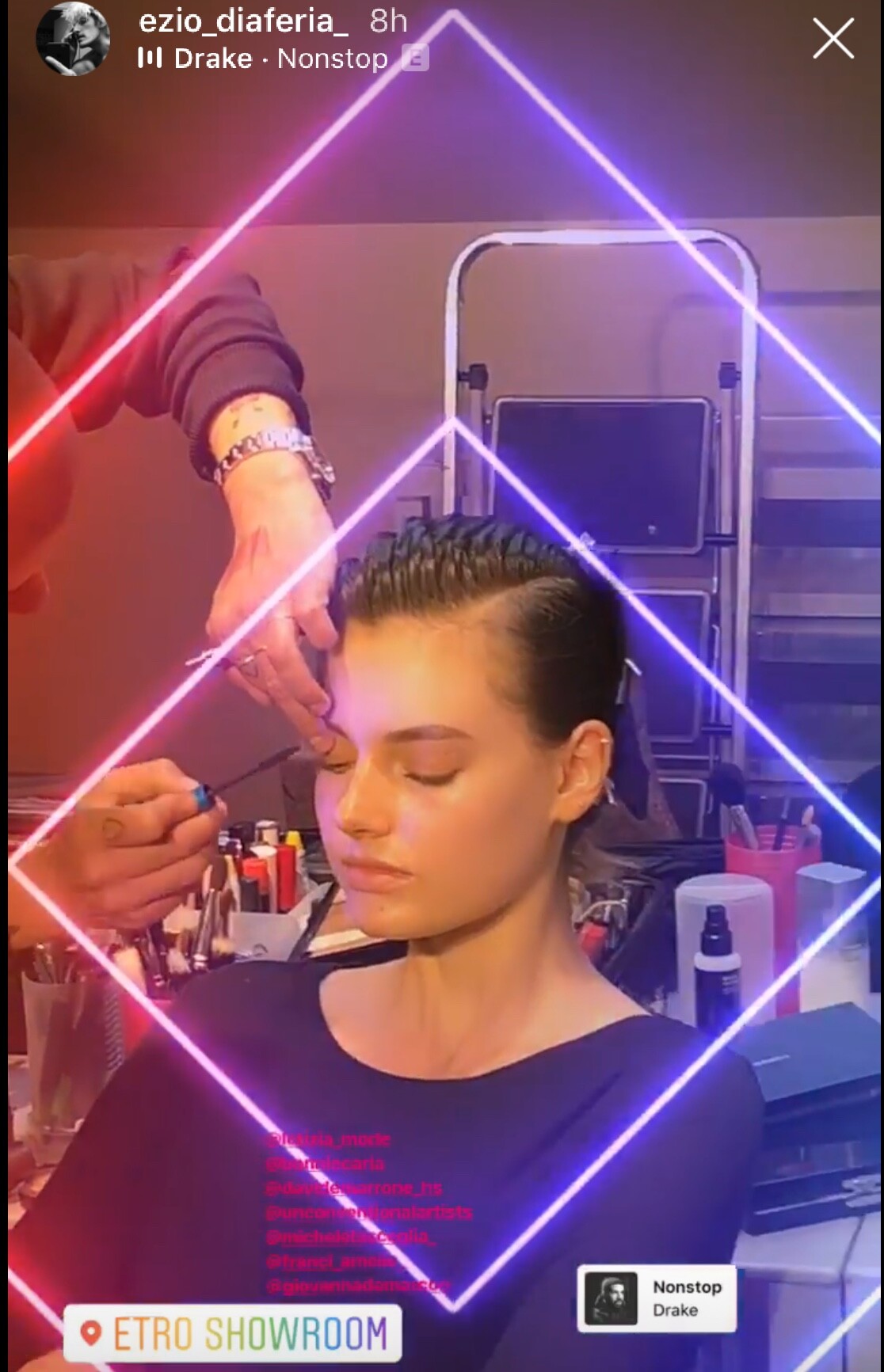Image resolution: width=884 pixels, height=1372 pixels.
Task: Close the story viewer
Action: coord(833,39)
